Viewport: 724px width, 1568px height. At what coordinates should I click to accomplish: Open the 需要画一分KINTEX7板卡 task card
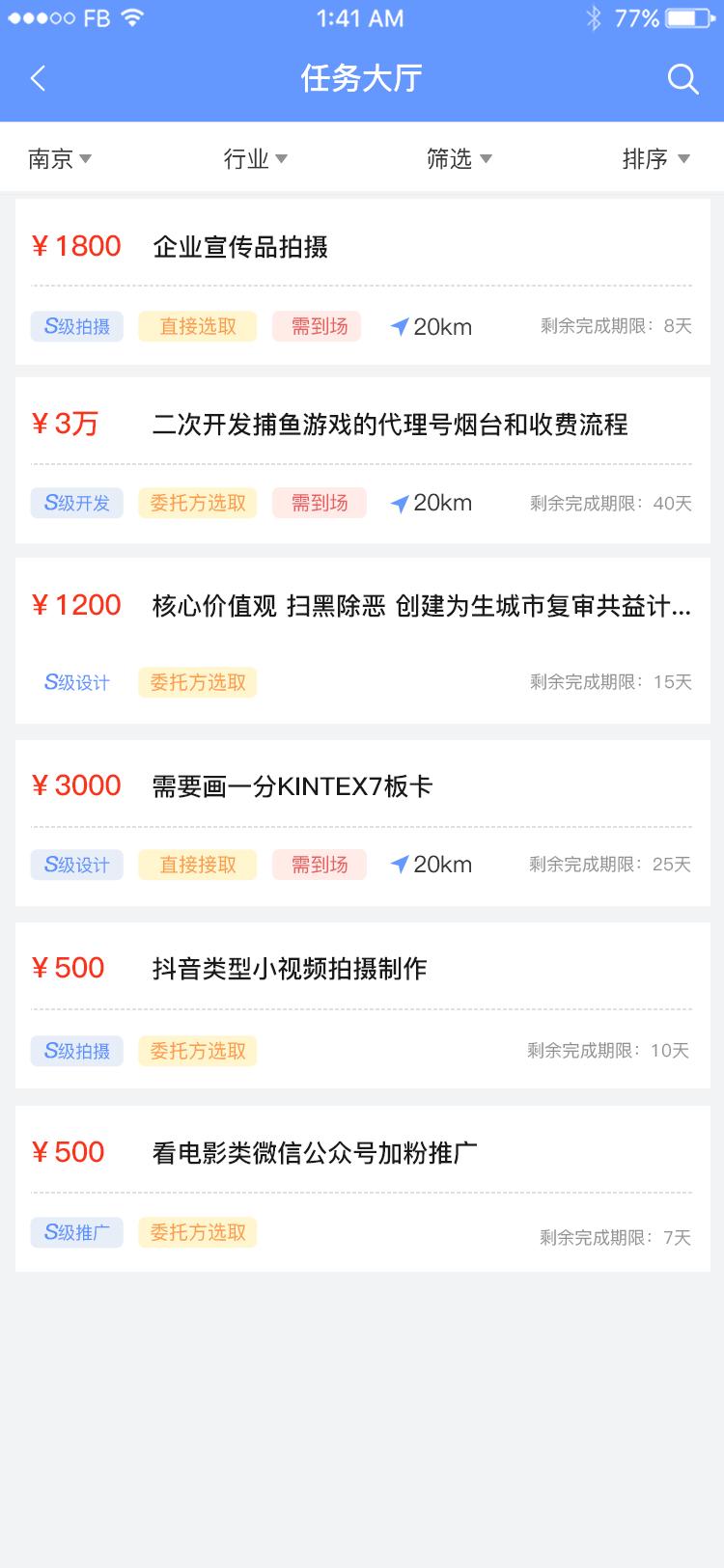click(362, 822)
